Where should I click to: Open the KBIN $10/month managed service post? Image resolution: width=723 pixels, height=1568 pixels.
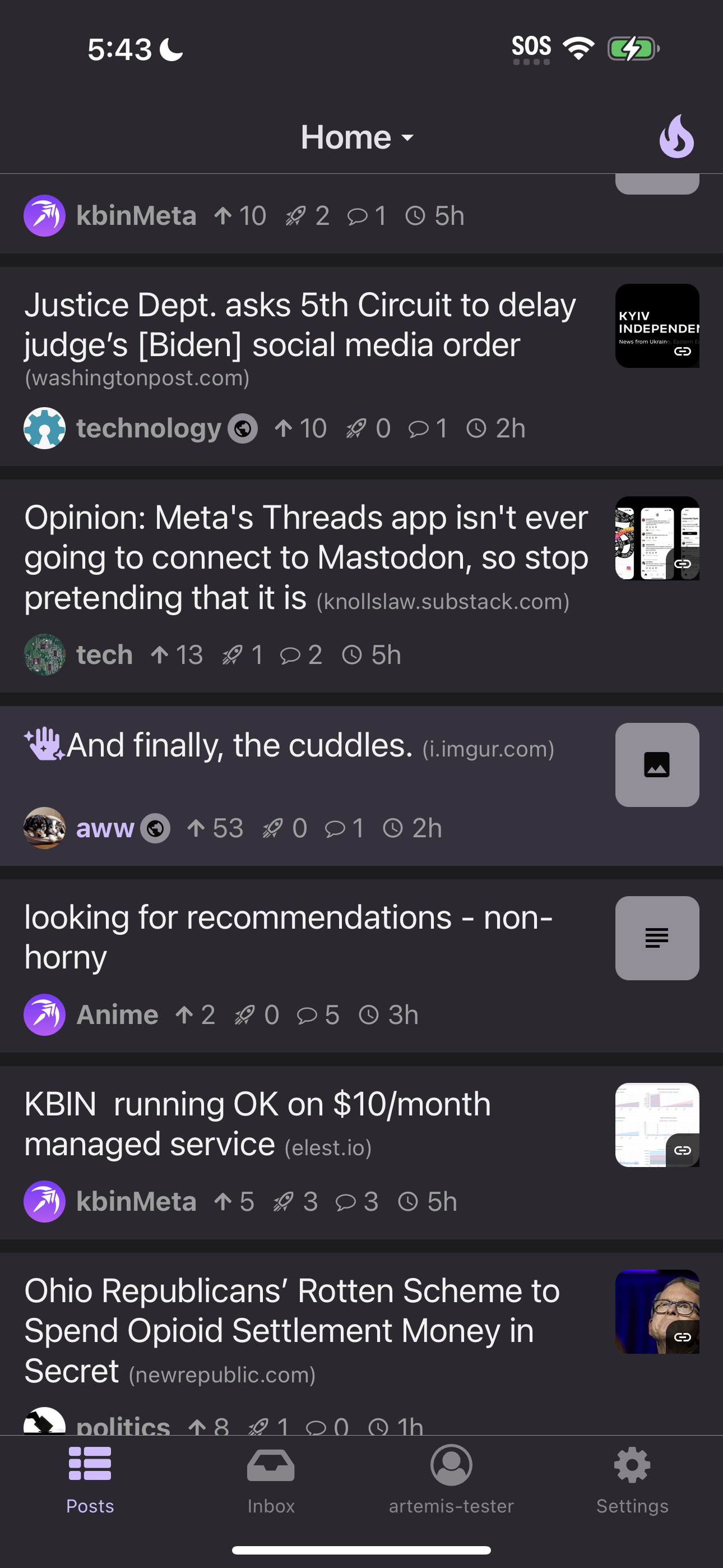pyautogui.click(x=257, y=1124)
